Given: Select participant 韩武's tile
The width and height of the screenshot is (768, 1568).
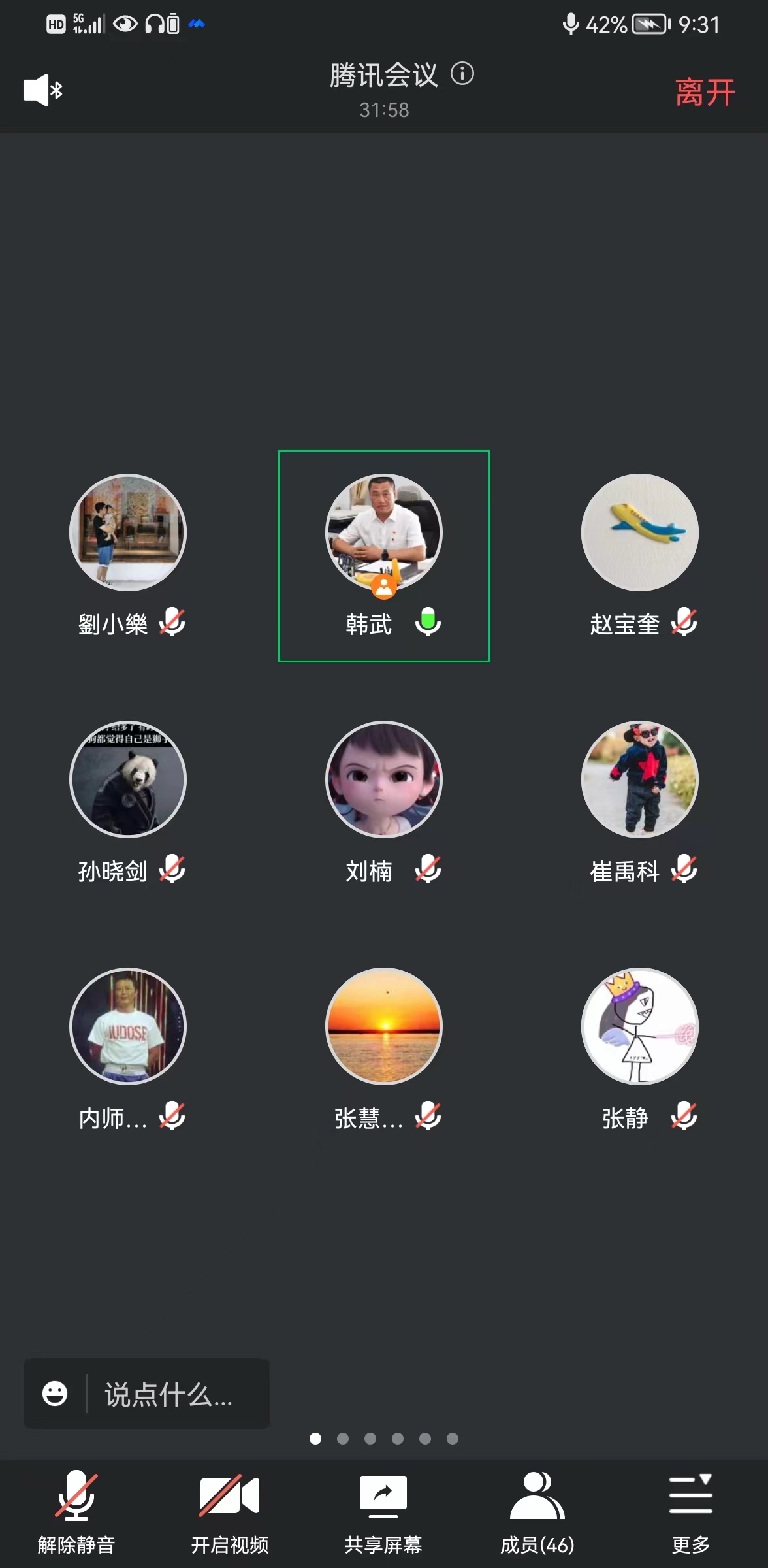Looking at the screenshot, I should (x=384, y=533).
